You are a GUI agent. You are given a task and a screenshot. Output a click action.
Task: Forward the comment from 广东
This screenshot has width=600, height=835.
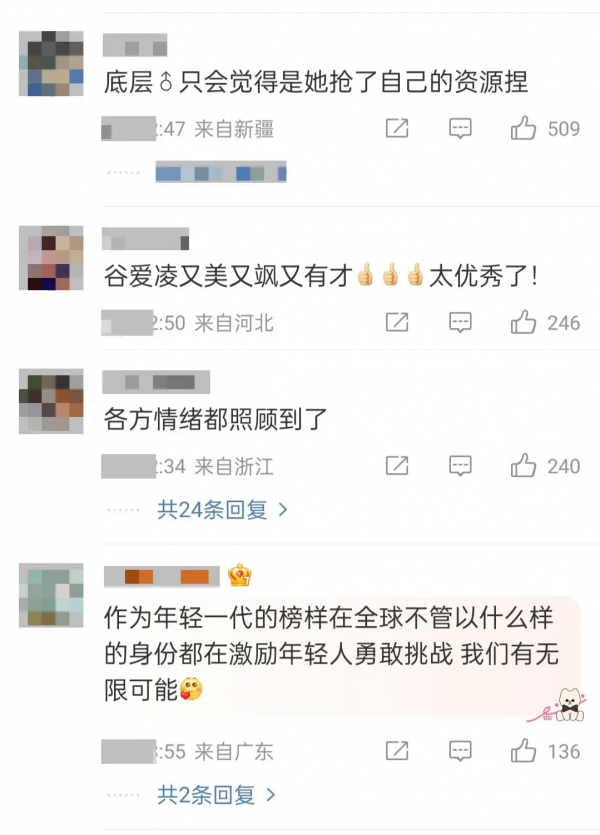[397, 750]
